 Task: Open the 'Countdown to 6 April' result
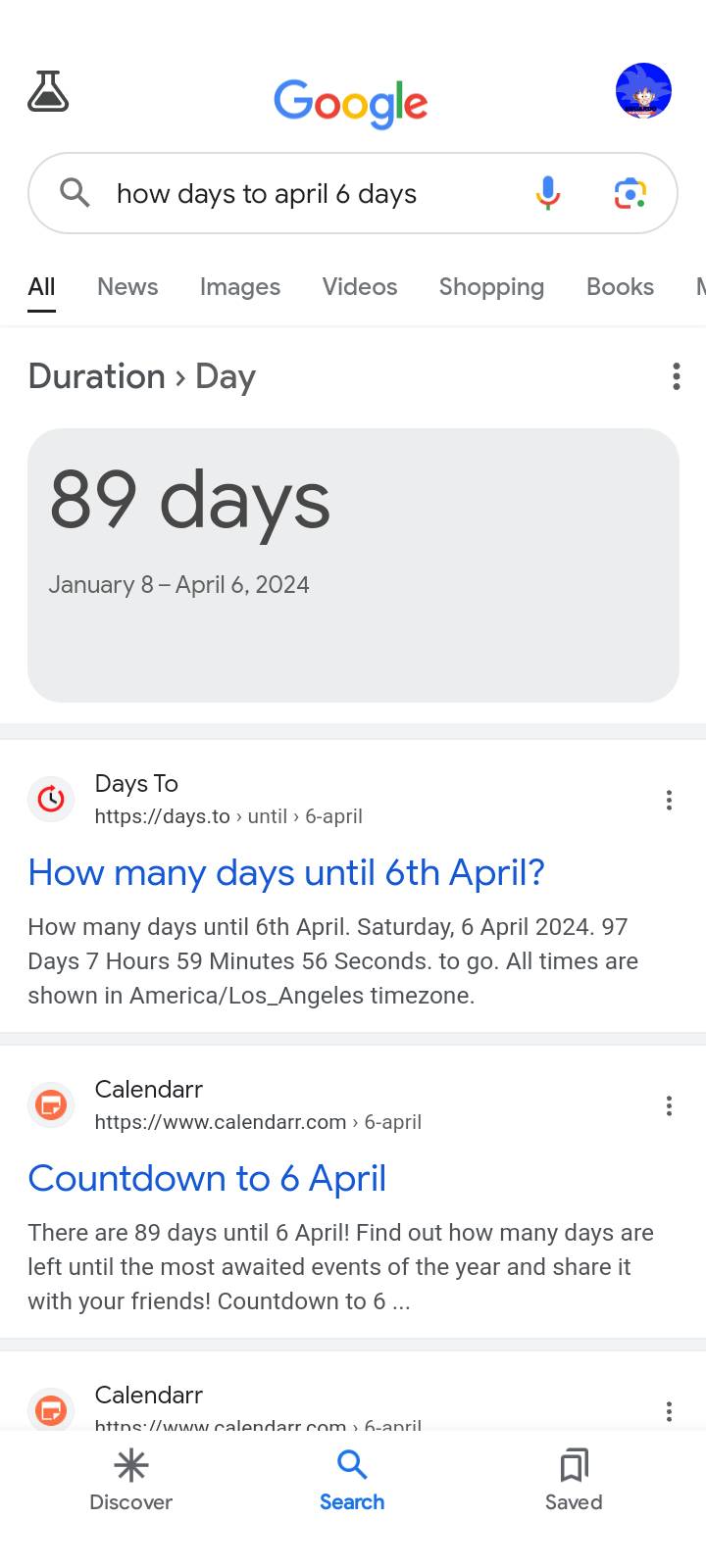[x=207, y=1178]
